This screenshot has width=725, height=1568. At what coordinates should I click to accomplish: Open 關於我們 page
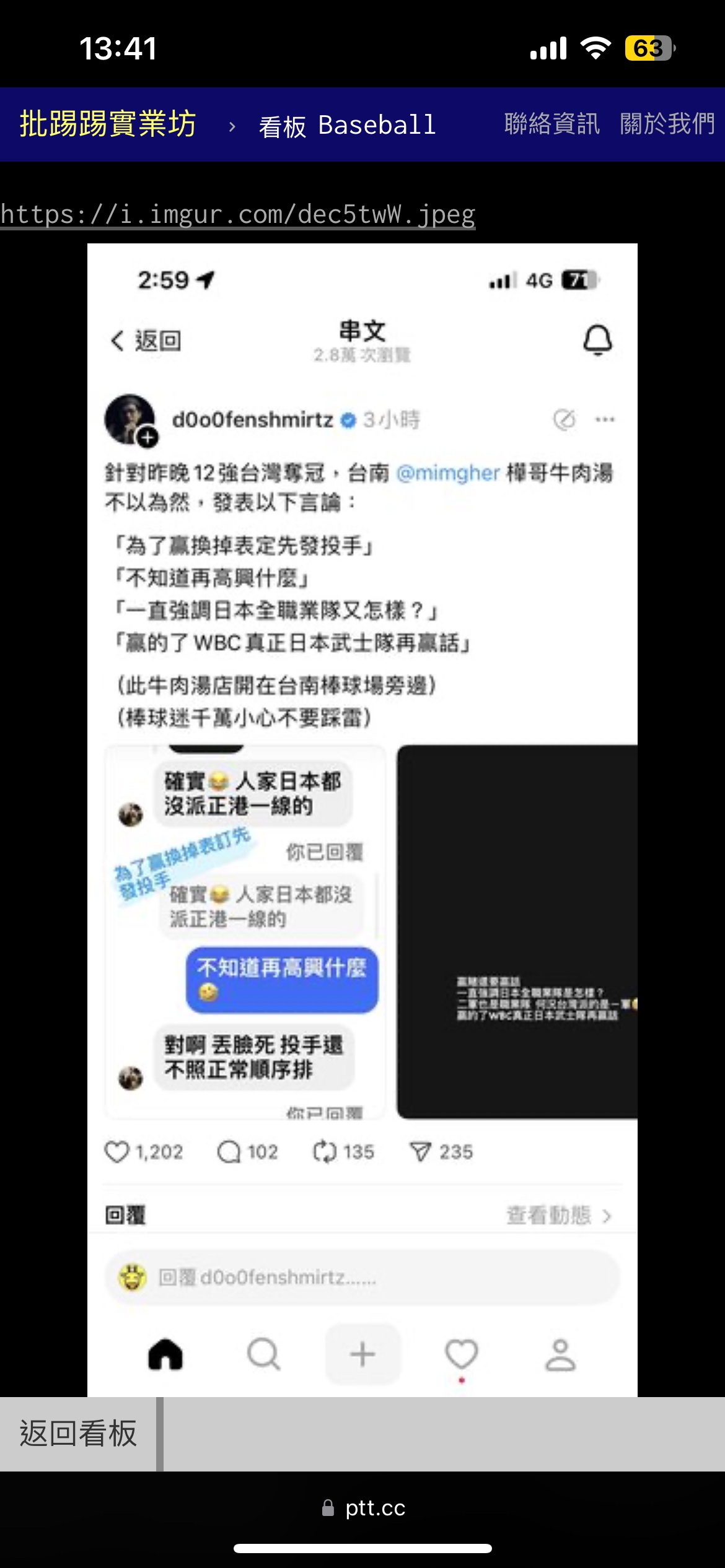tap(667, 124)
